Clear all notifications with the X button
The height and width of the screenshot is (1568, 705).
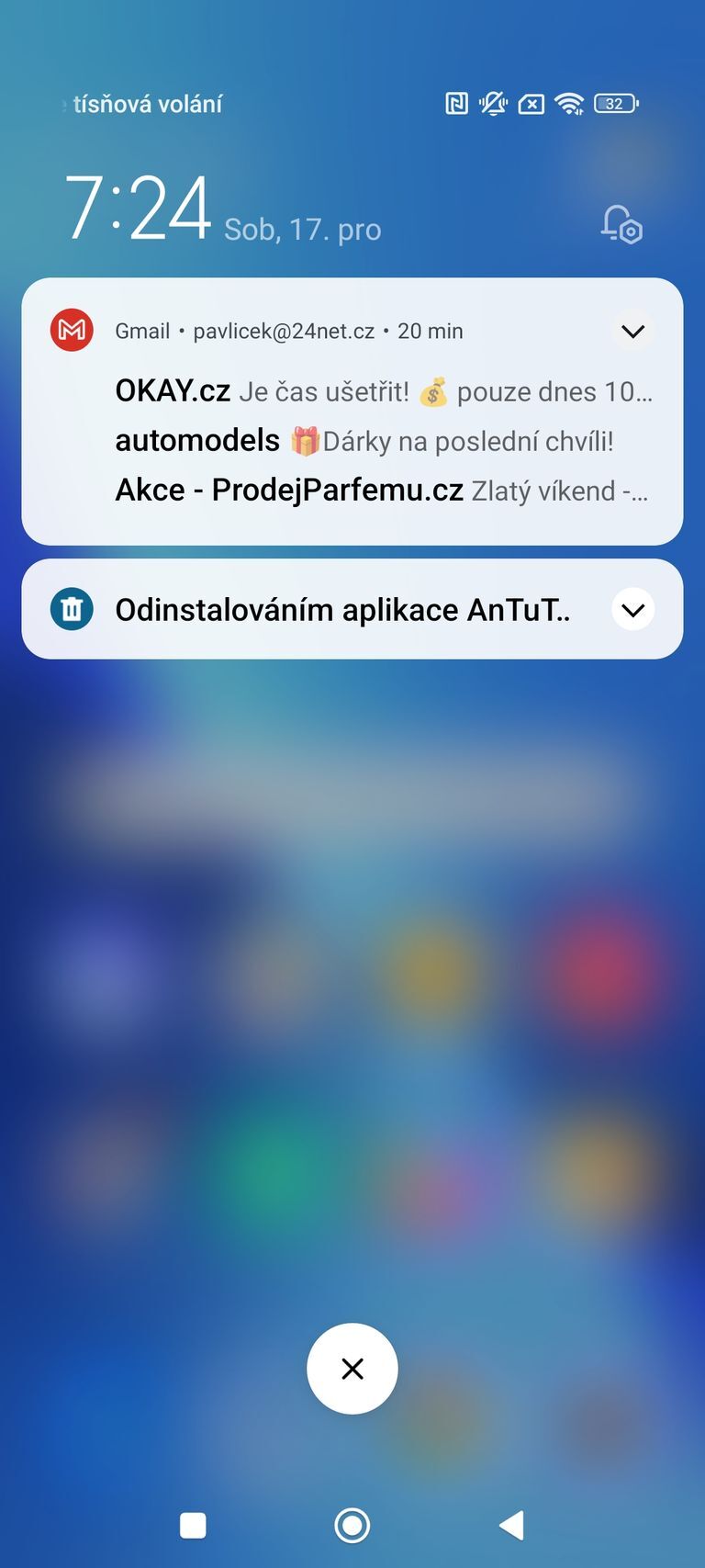coord(352,1369)
